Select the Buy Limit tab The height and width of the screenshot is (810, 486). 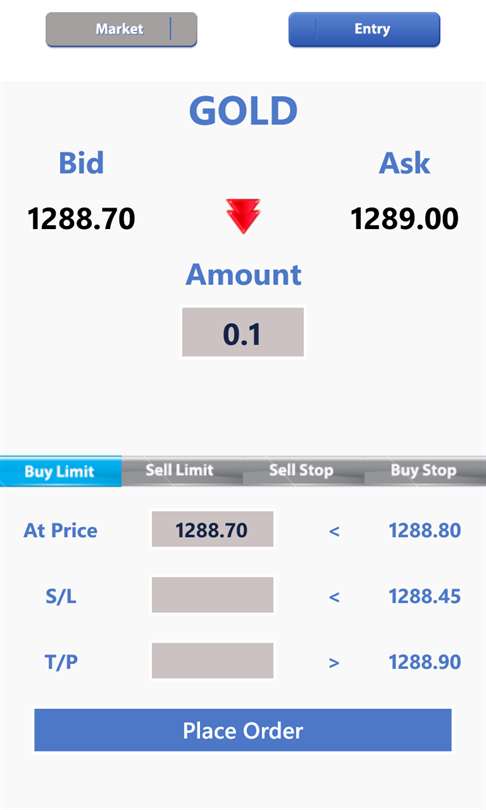60,471
